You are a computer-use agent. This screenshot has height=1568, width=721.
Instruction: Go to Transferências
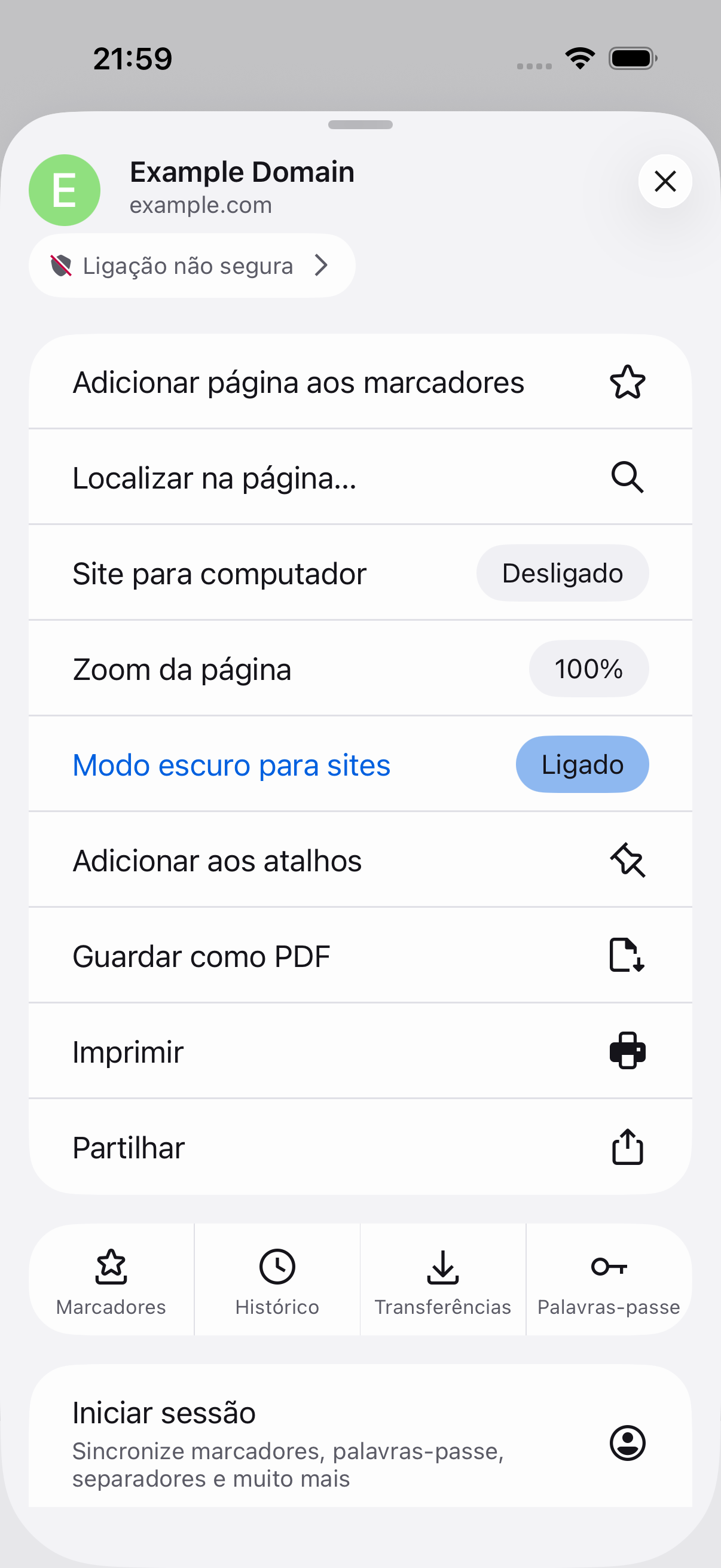(x=443, y=1280)
